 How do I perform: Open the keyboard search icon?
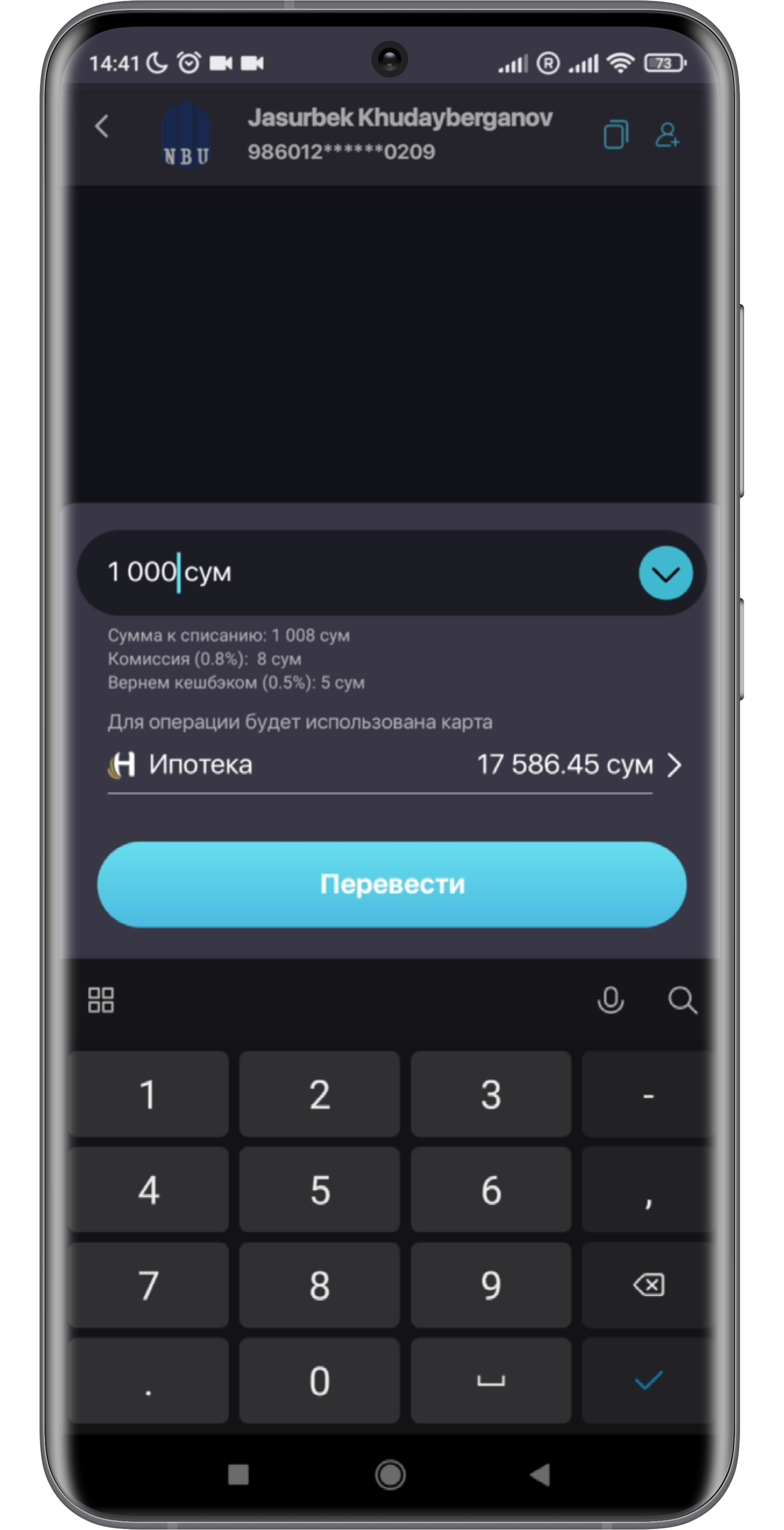682,1000
